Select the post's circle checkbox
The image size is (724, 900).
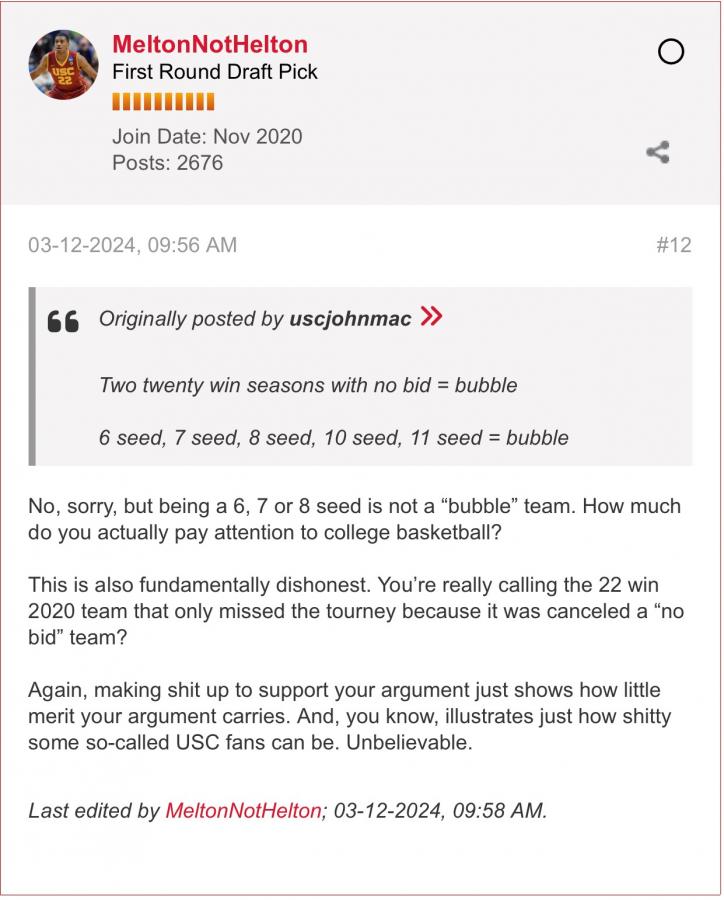671,52
